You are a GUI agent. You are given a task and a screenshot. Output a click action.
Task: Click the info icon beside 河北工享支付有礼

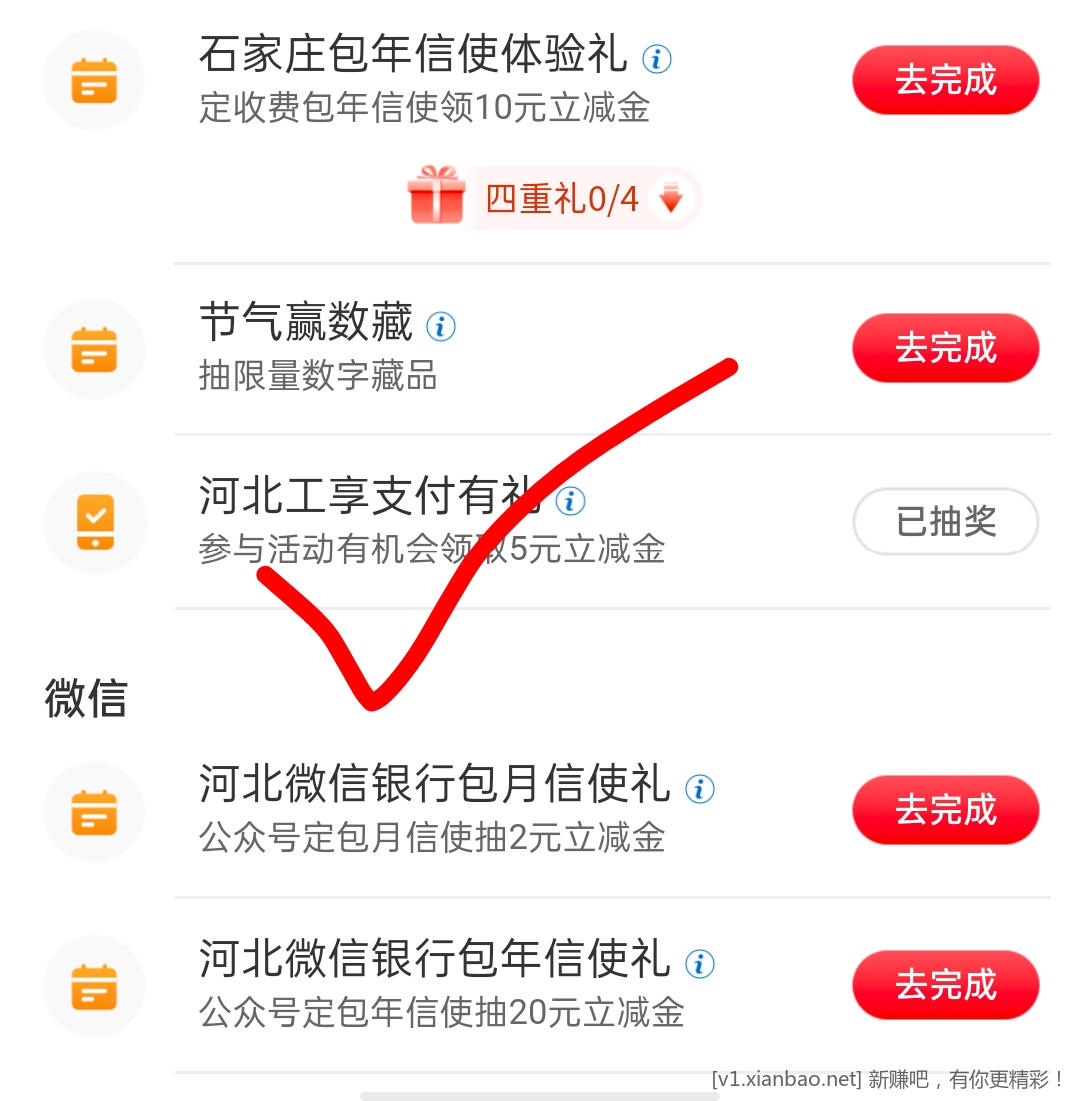[570, 501]
